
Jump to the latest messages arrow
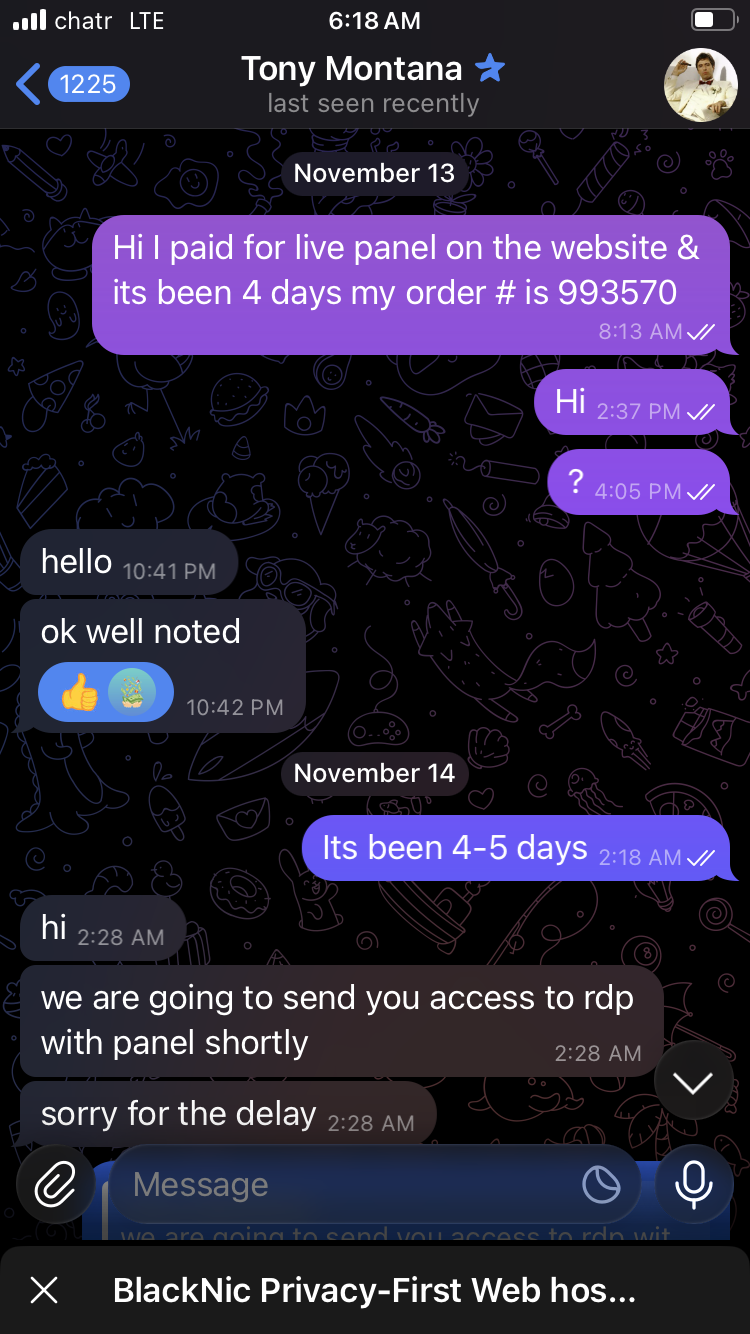click(693, 1081)
